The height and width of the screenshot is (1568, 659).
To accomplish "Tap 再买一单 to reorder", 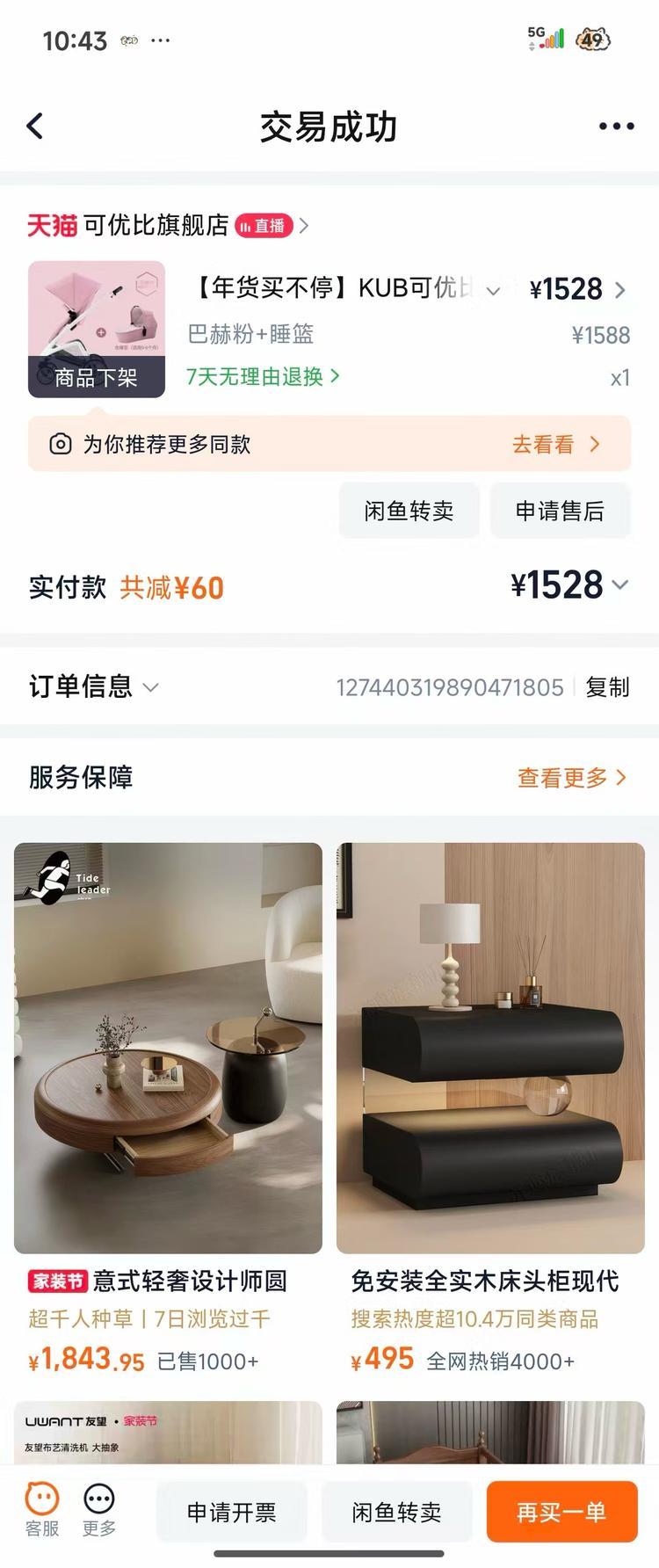I will (561, 1512).
